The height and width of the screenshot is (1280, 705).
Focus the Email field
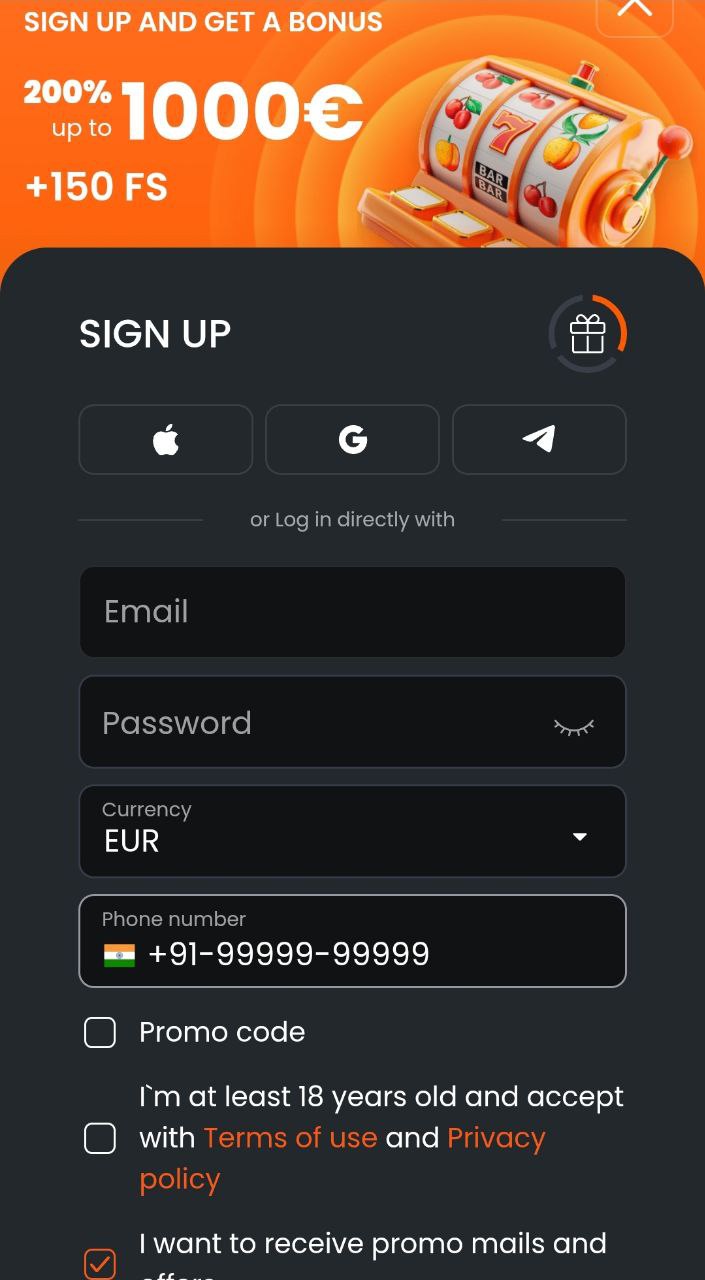pyautogui.click(x=352, y=612)
